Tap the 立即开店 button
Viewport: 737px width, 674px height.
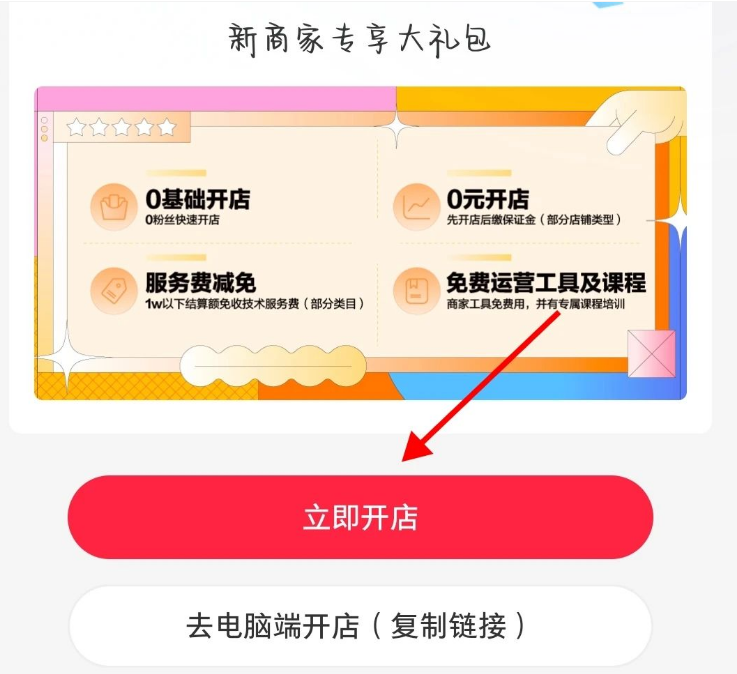360,517
